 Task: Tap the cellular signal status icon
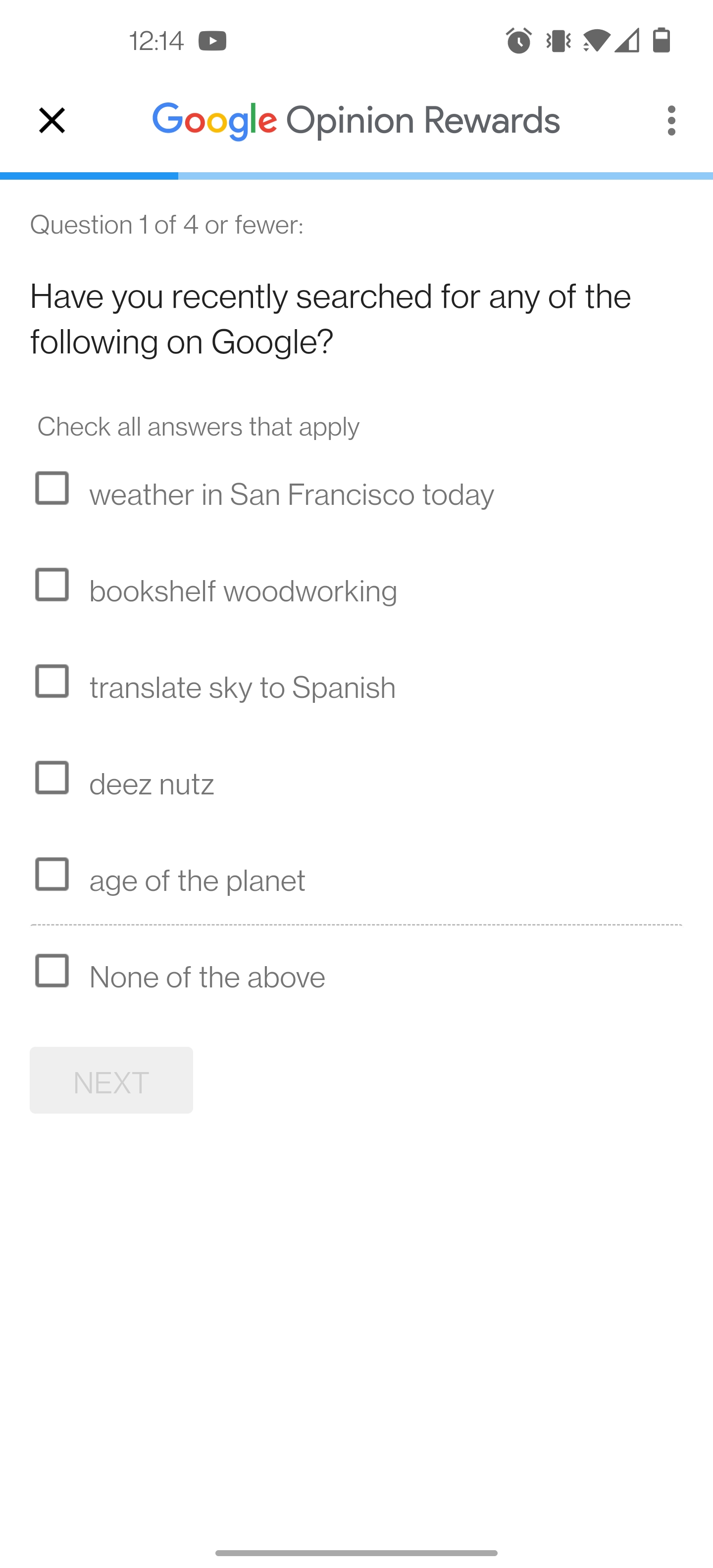[628, 41]
